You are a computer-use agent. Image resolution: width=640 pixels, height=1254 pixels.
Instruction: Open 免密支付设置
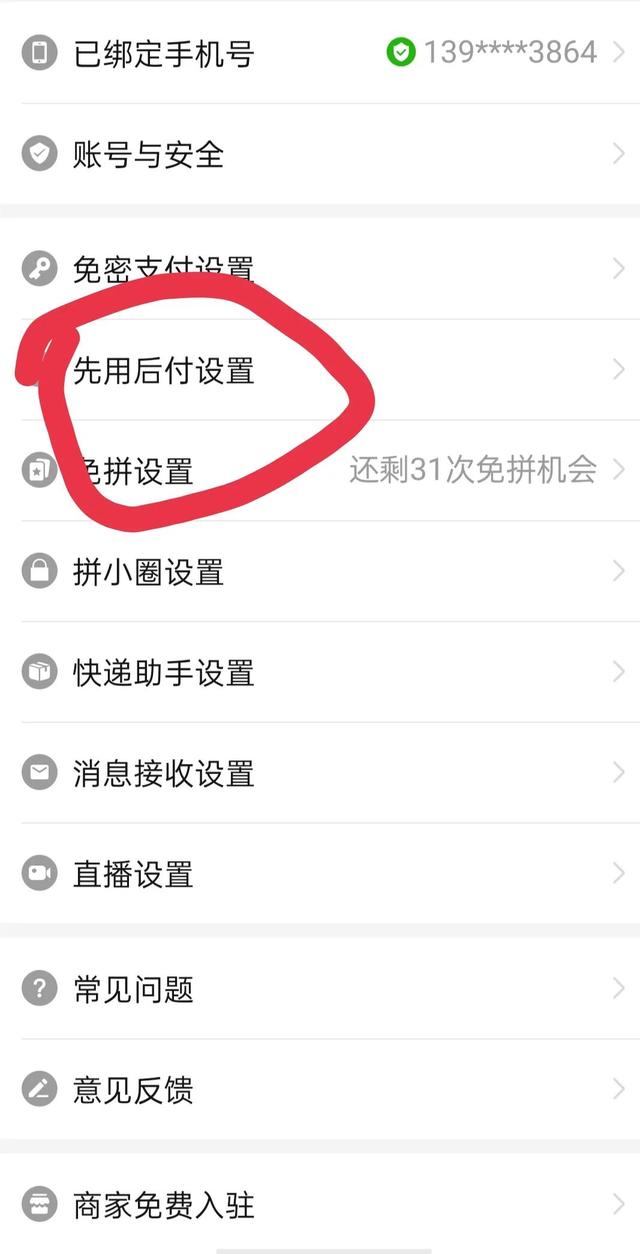164,269
